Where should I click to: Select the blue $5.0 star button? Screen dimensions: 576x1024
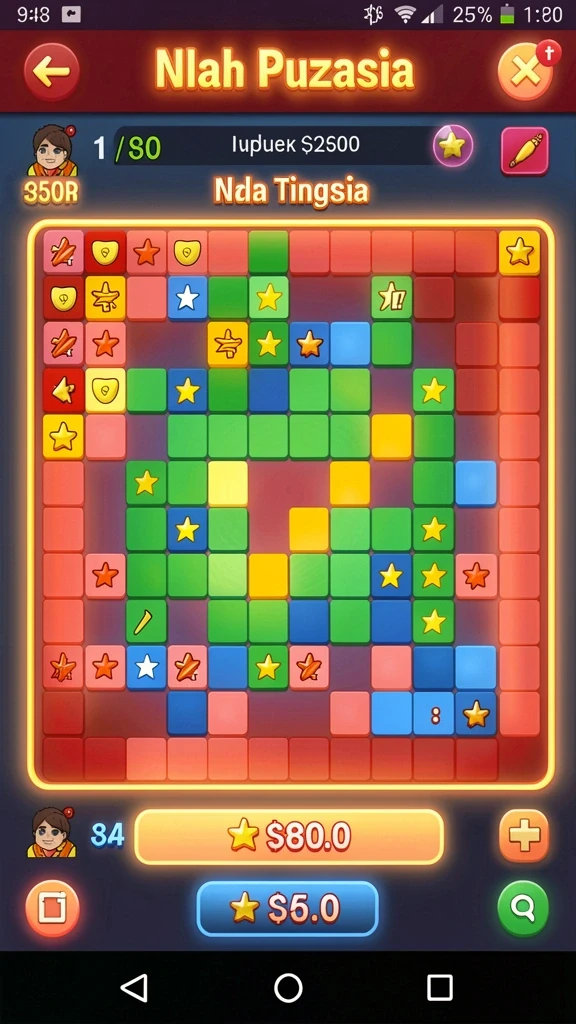click(x=287, y=908)
